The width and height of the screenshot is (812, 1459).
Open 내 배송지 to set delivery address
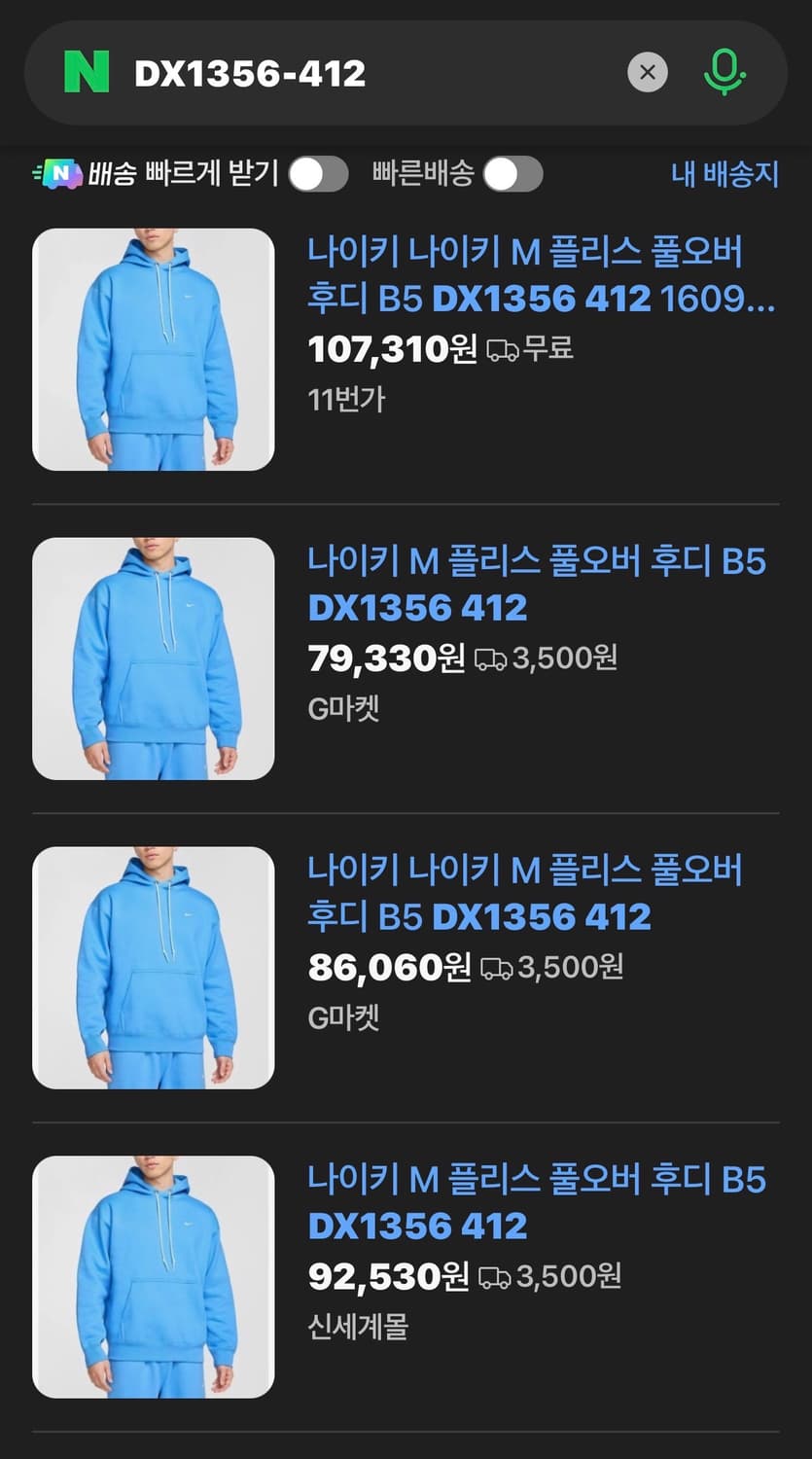point(724,173)
